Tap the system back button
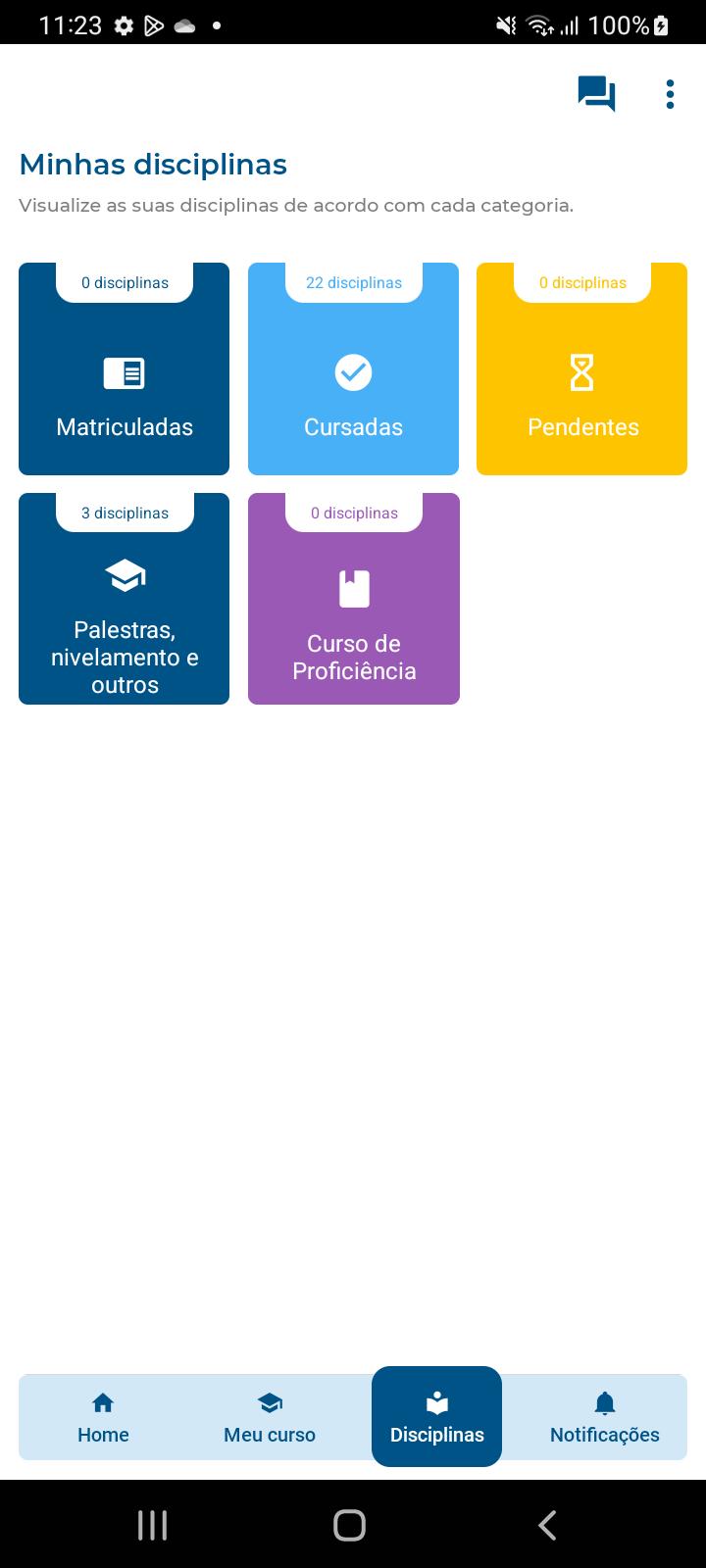This screenshot has width=706, height=1568. (x=547, y=1525)
